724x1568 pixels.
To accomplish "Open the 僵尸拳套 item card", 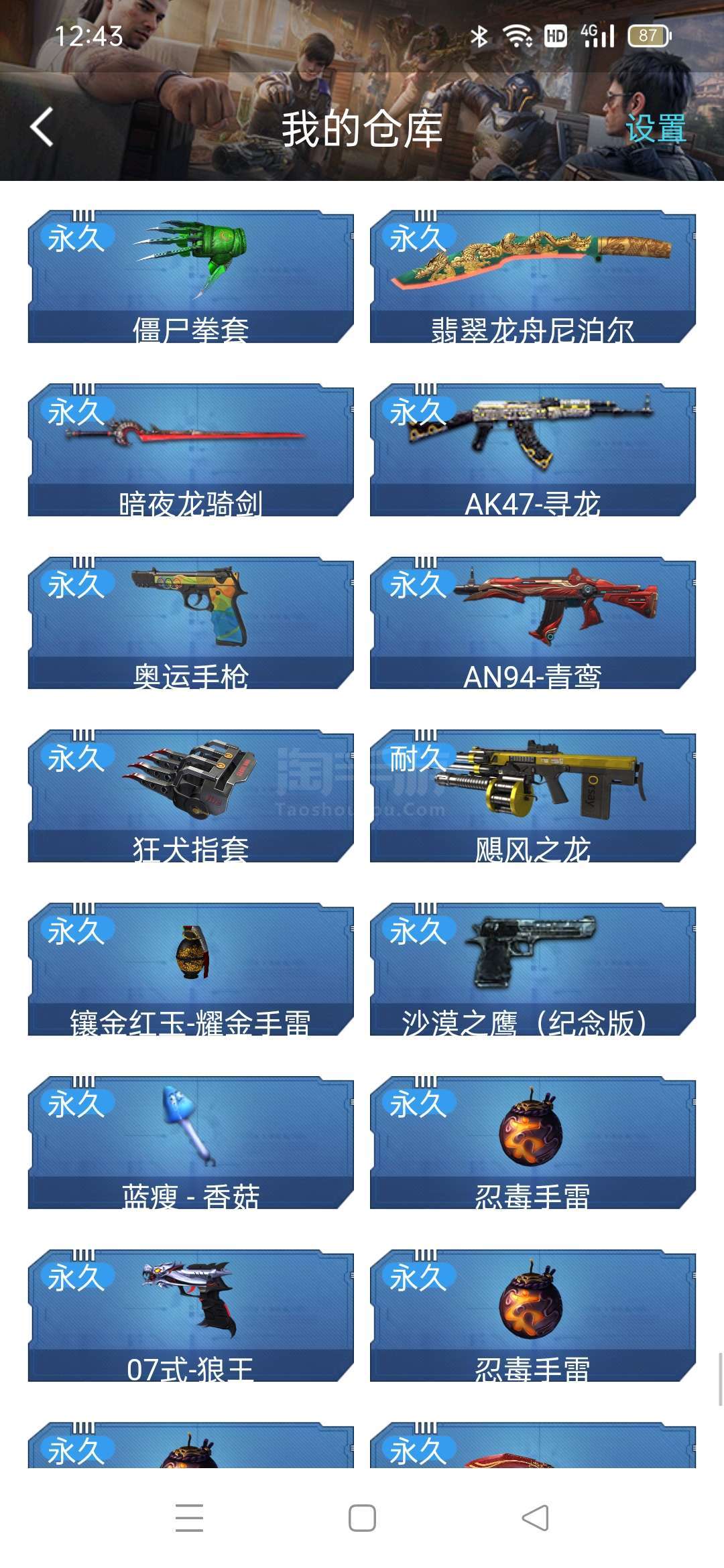I will click(190, 276).
